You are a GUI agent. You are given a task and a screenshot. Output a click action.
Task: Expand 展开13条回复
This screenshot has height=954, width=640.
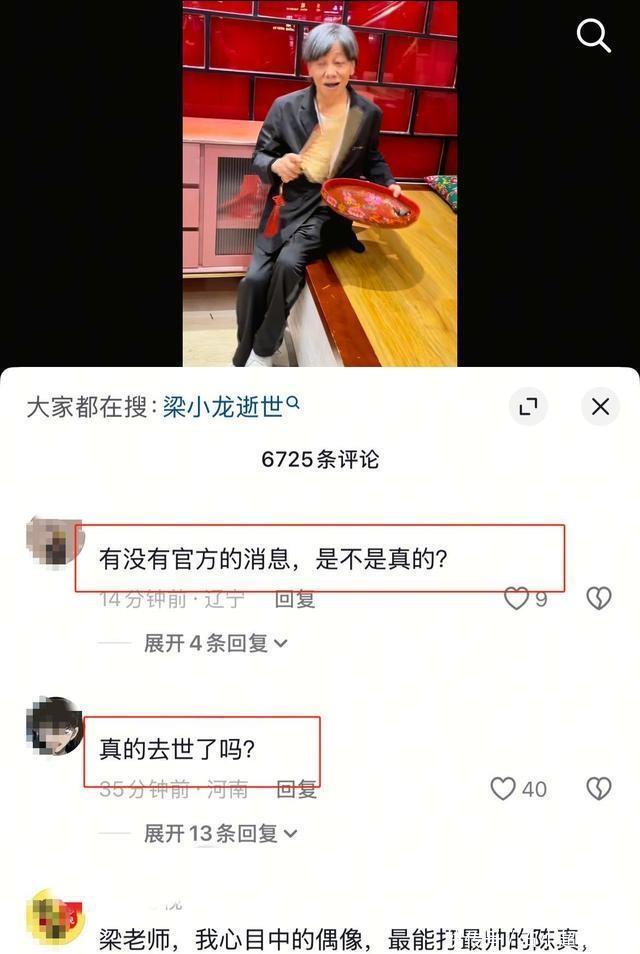click(220, 834)
